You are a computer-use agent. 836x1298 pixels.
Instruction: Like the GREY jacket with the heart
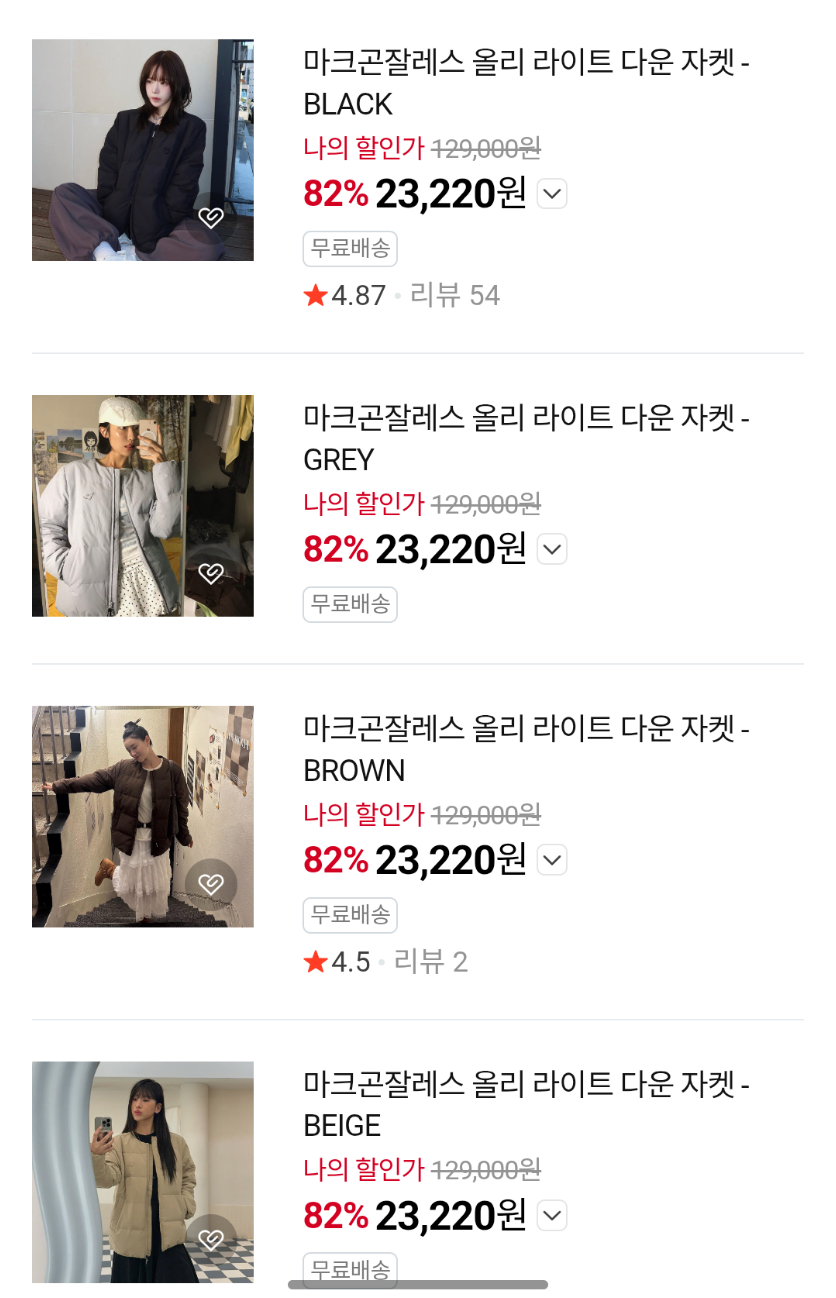(210, 573)
